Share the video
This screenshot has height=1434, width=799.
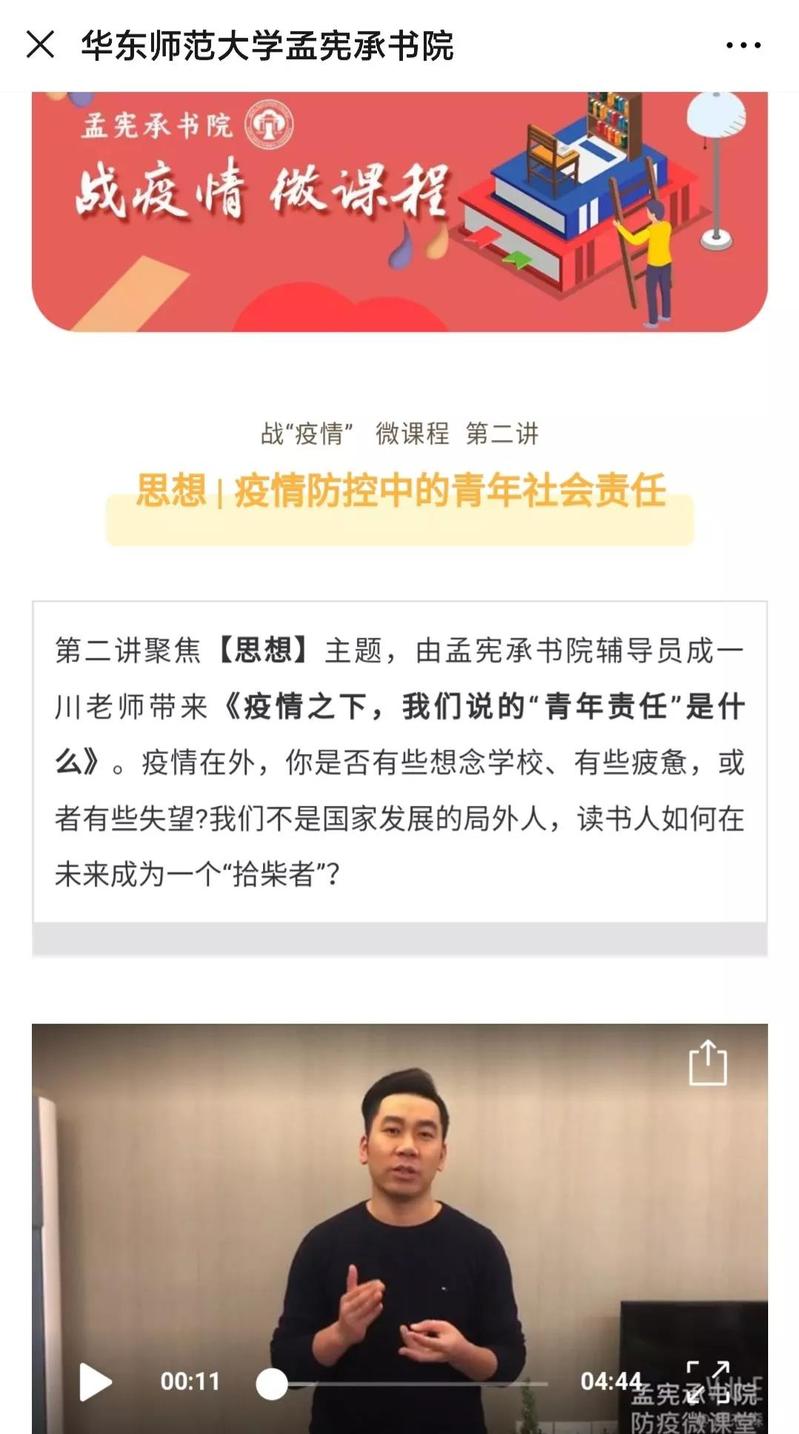[707, 1062]
